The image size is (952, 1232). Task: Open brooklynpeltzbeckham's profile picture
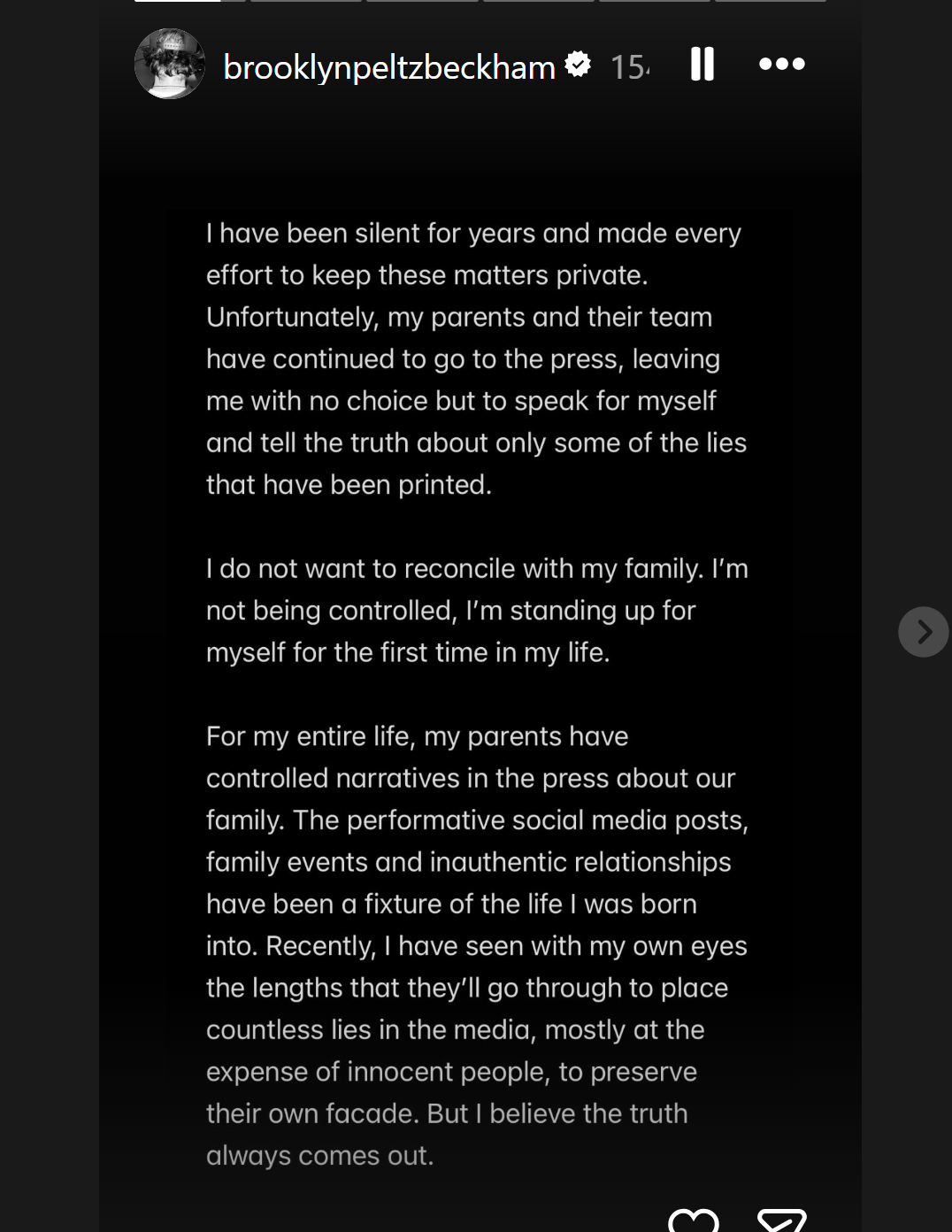tap(170, 64)
